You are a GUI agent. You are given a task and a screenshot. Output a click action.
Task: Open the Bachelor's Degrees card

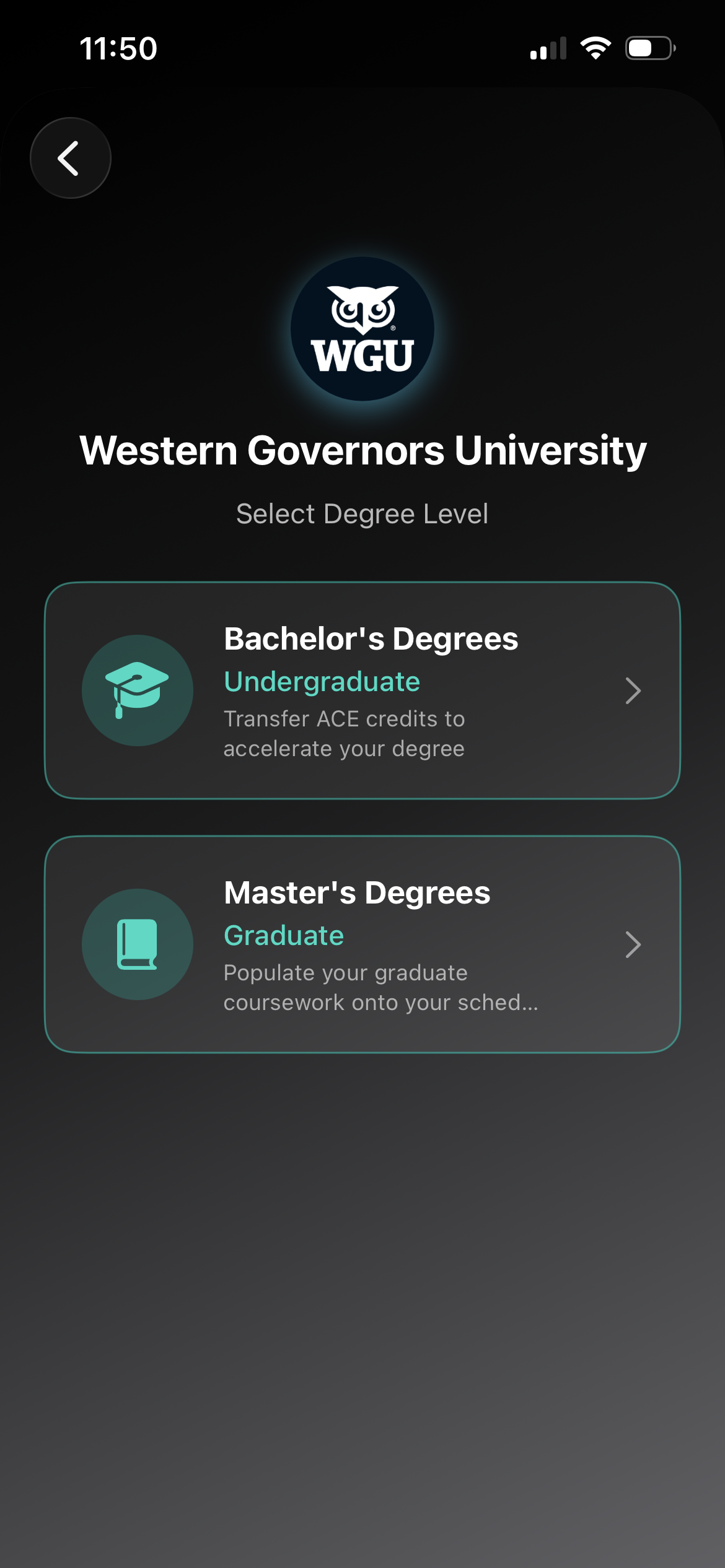click(362, 690)
